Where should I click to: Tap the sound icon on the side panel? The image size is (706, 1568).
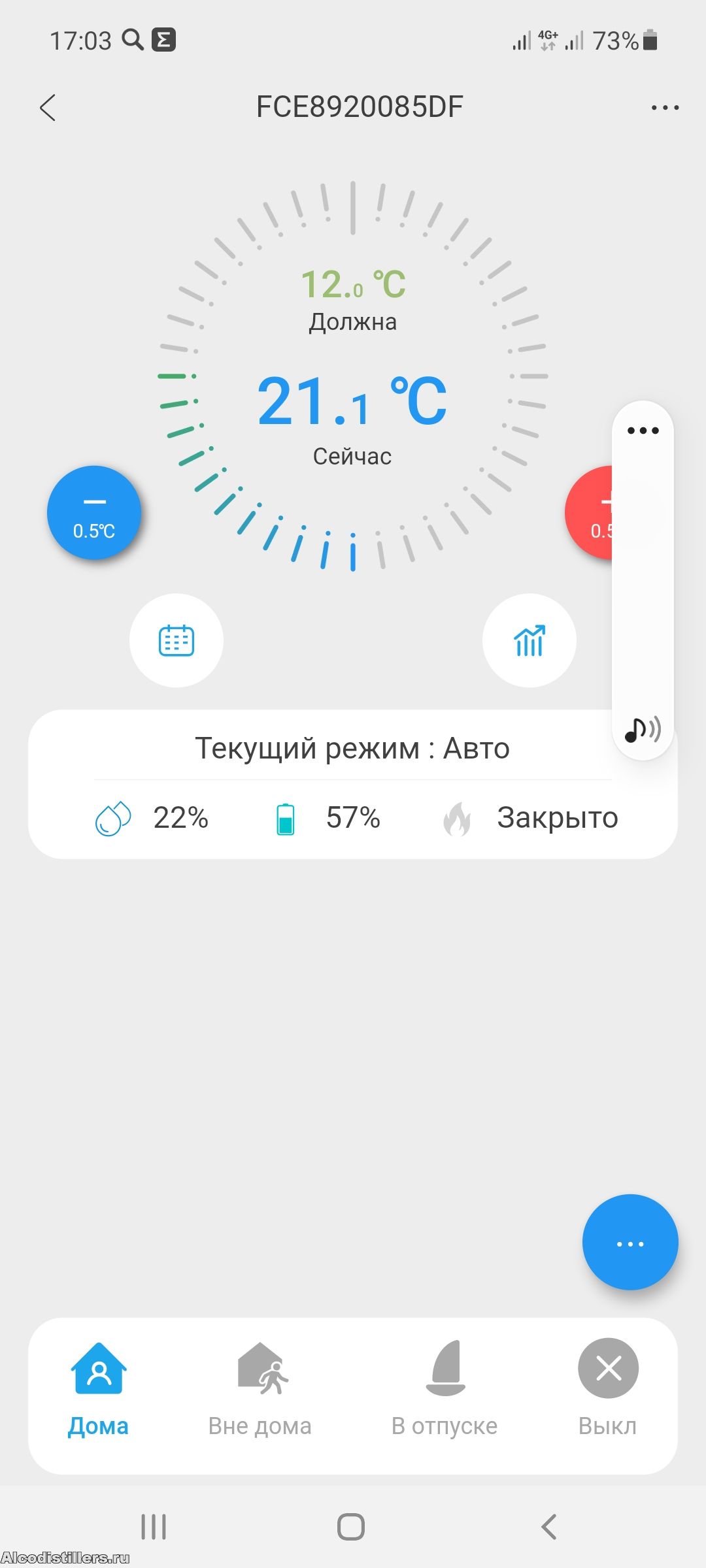click(x=643, y=729)
